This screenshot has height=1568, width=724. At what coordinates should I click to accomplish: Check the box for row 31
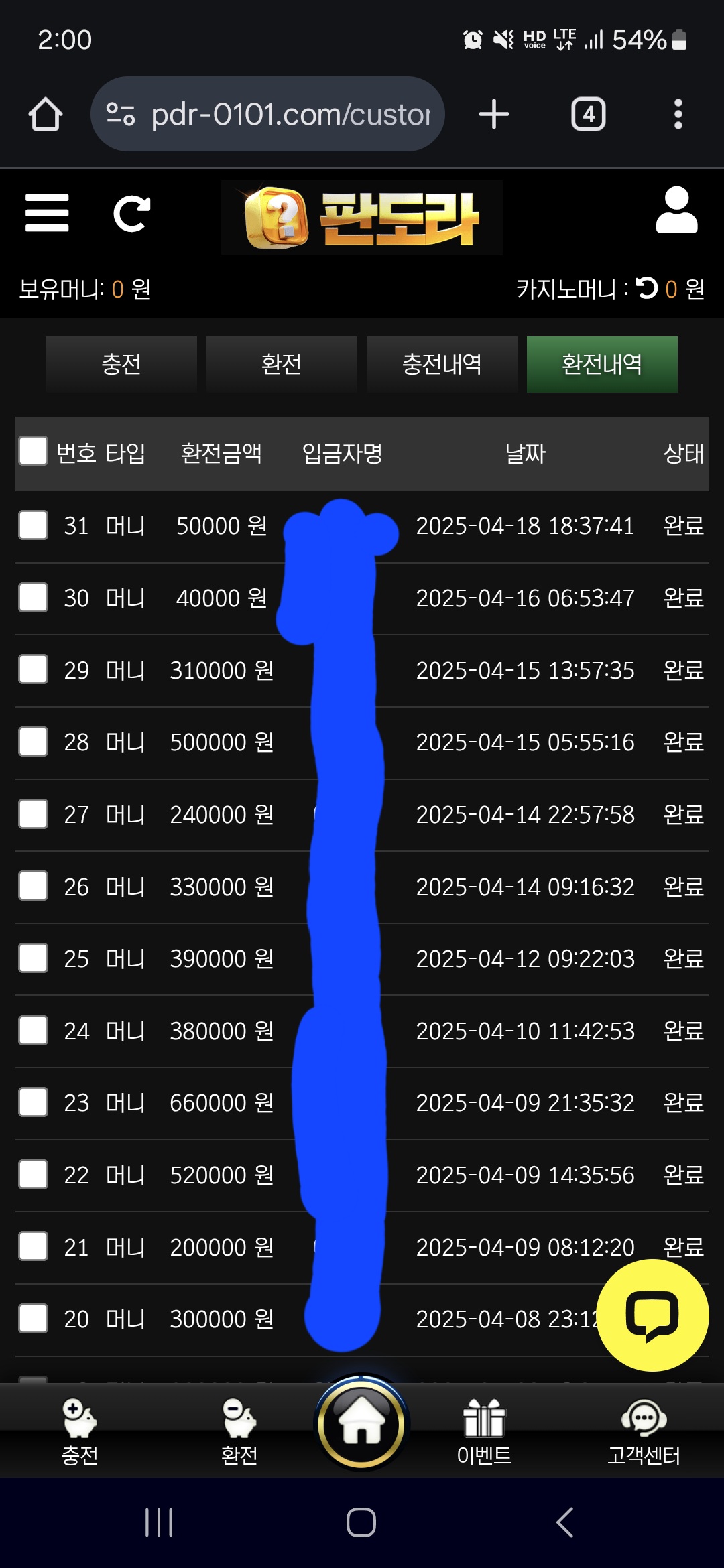(34, 525)
